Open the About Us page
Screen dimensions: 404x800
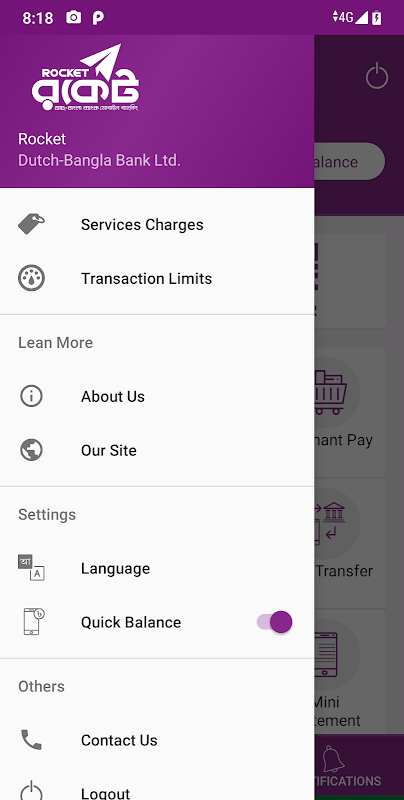(x=157, y=396)
